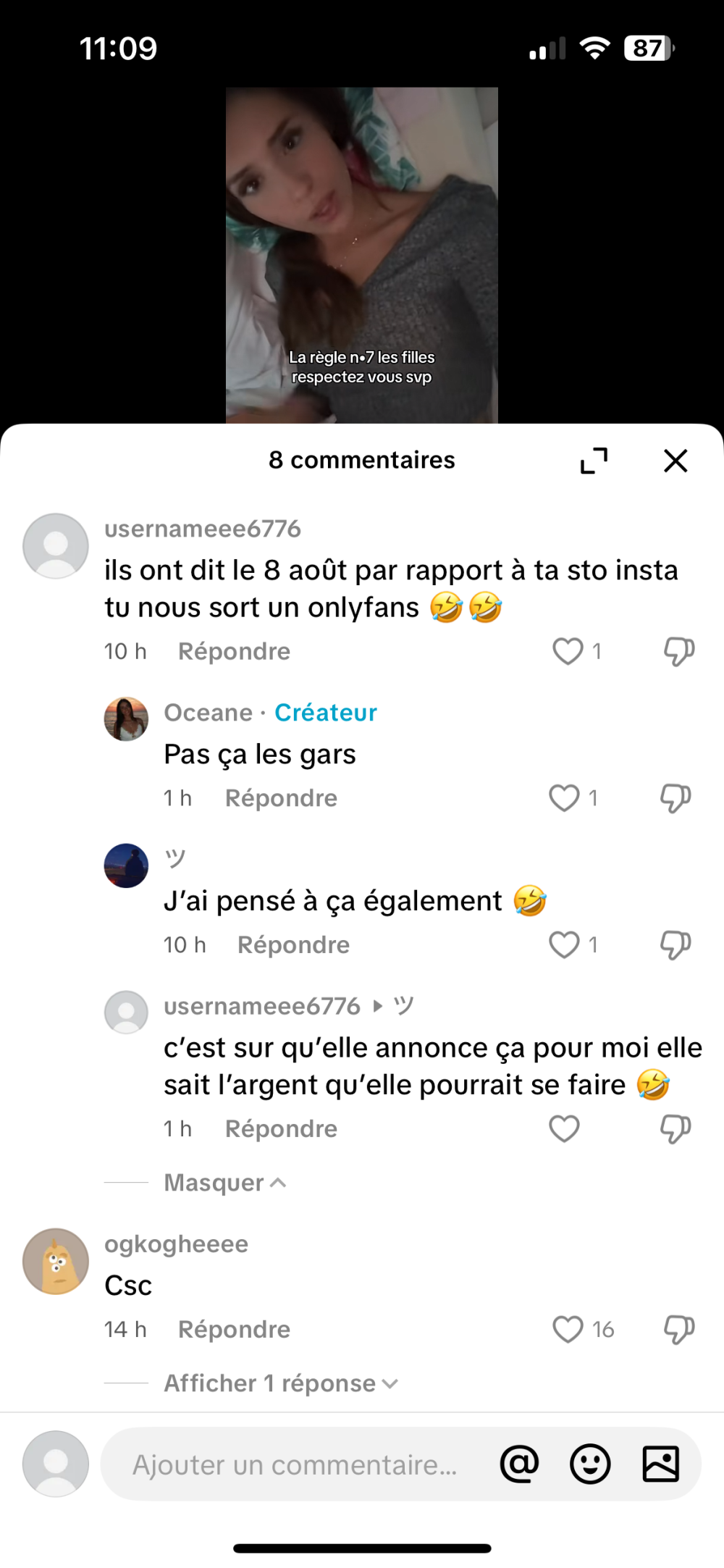The image size is (724, 1568).
Task: Reply to Oceane's 'Pas ça les gars'
Action: [281, 798]
